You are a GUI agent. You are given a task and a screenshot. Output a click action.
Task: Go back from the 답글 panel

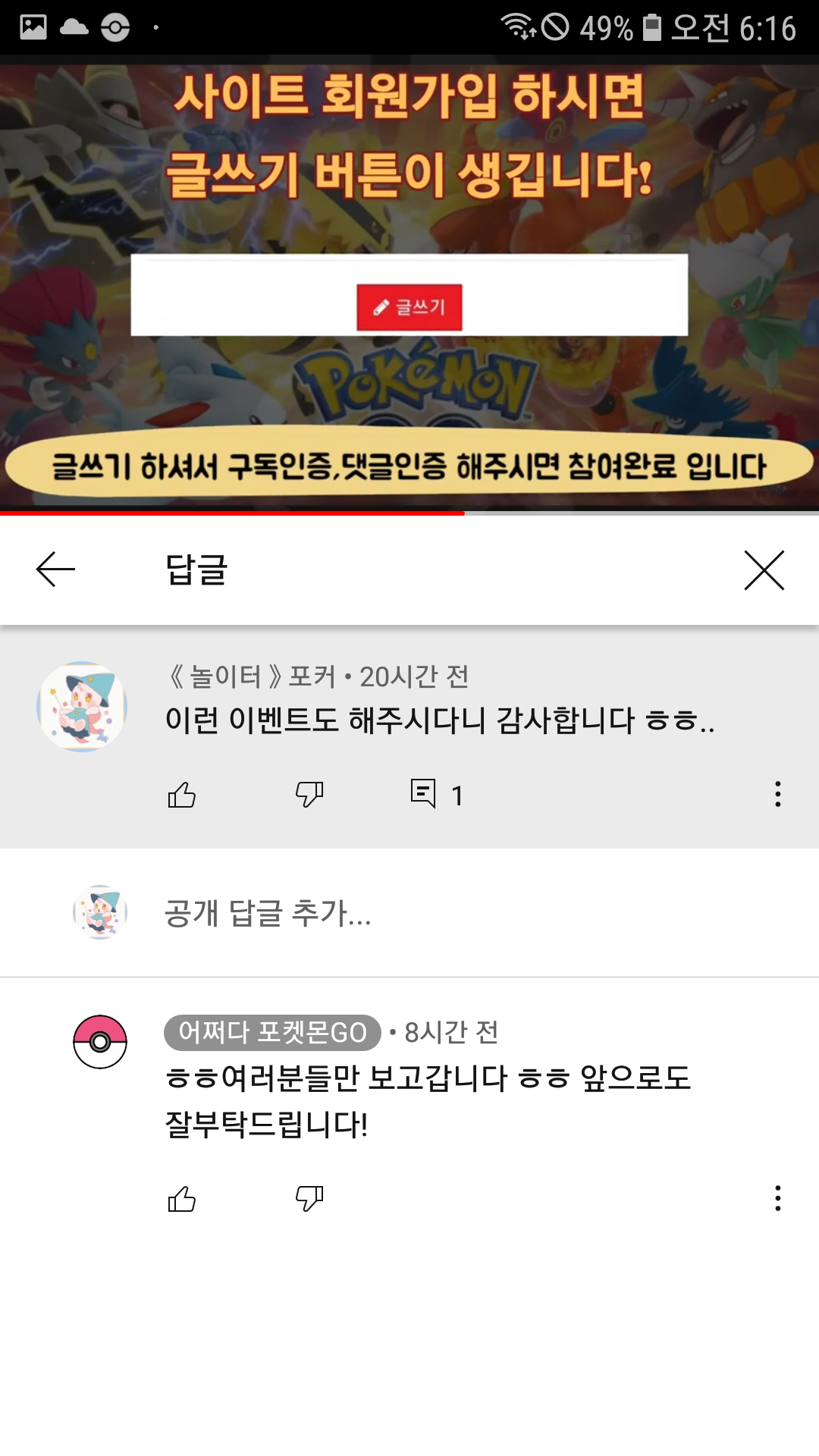click(x=55, y=570)
